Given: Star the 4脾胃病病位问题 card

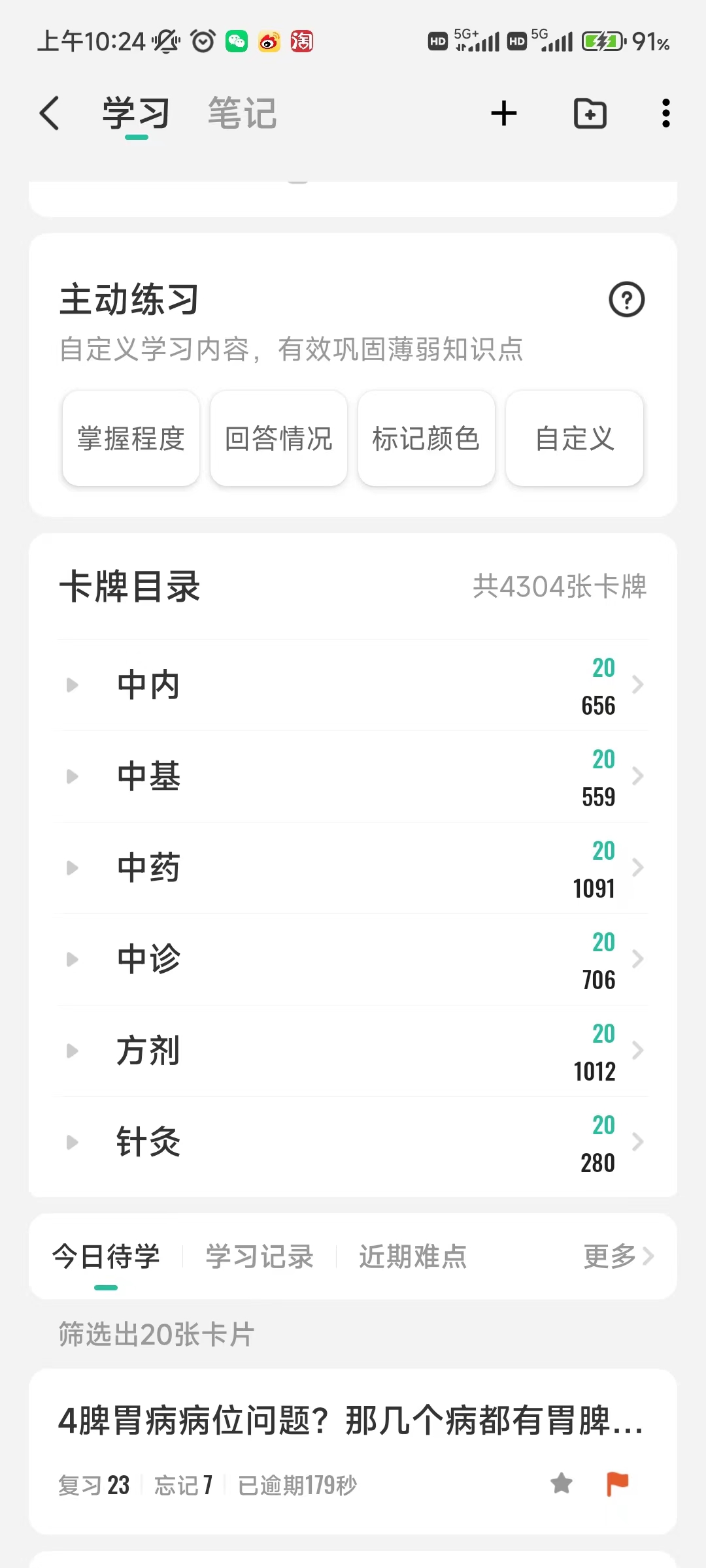Looking at the screenshot, I should (x=562, y=1484).
